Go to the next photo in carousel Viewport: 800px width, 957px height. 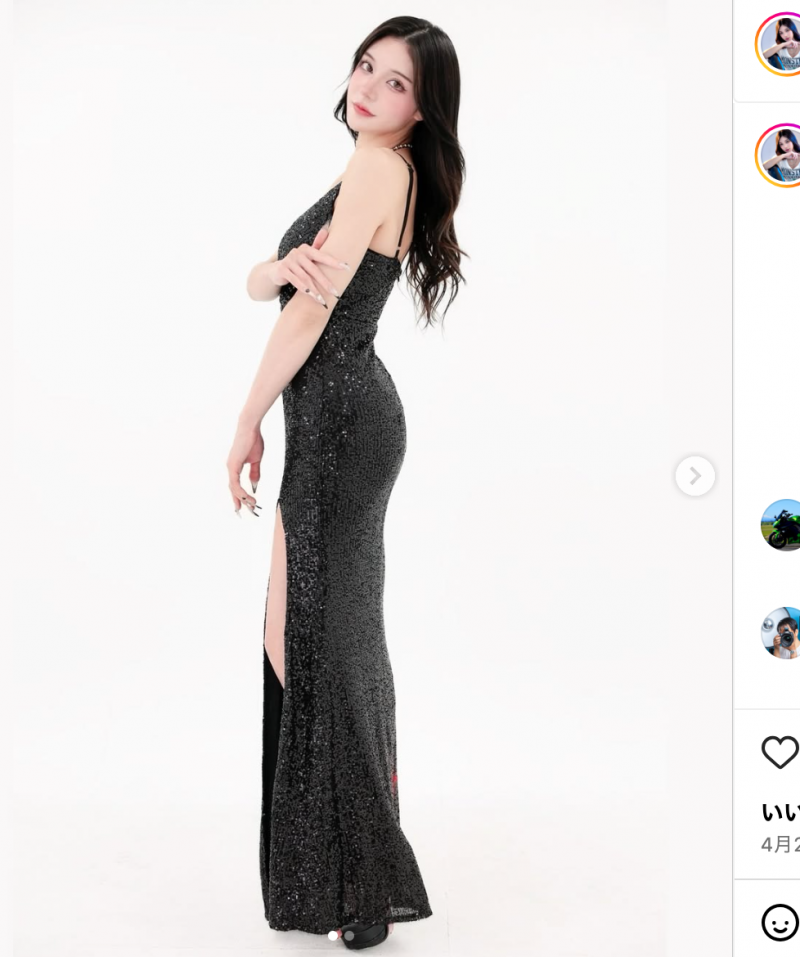(x=695, y=476)
